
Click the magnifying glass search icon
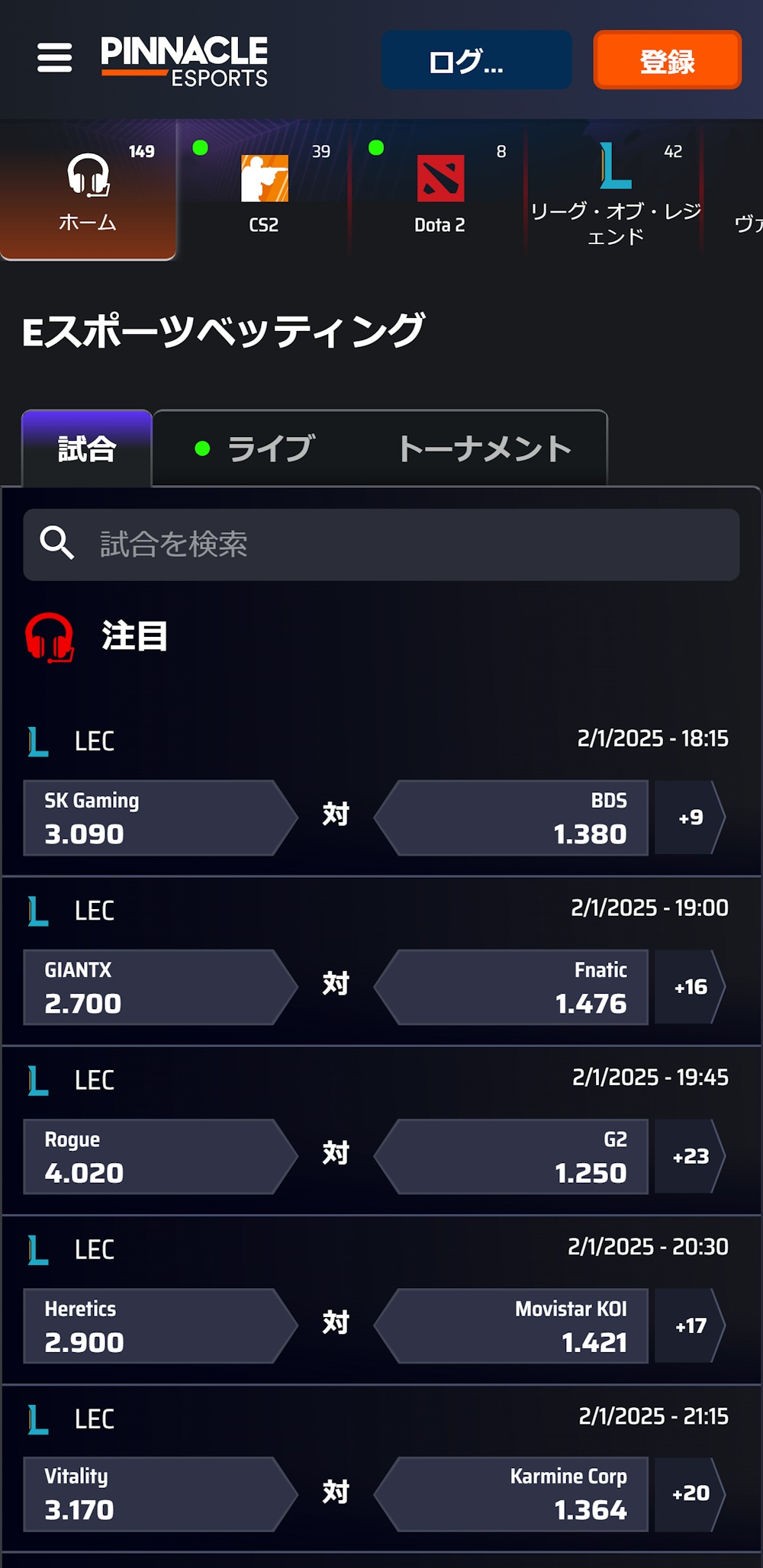[56, 543]
